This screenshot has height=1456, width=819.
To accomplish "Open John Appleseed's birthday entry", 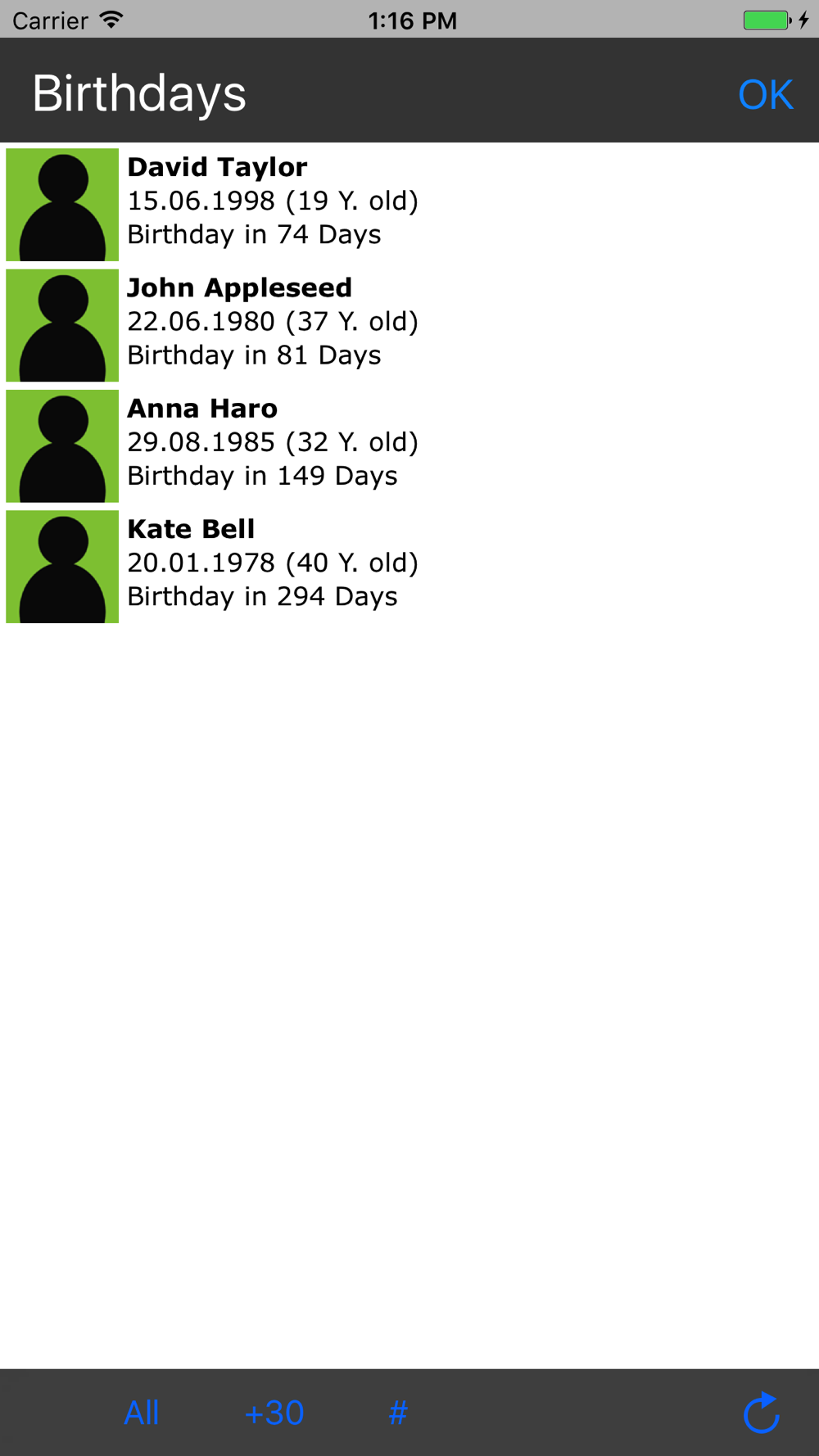I will (409, 325).
